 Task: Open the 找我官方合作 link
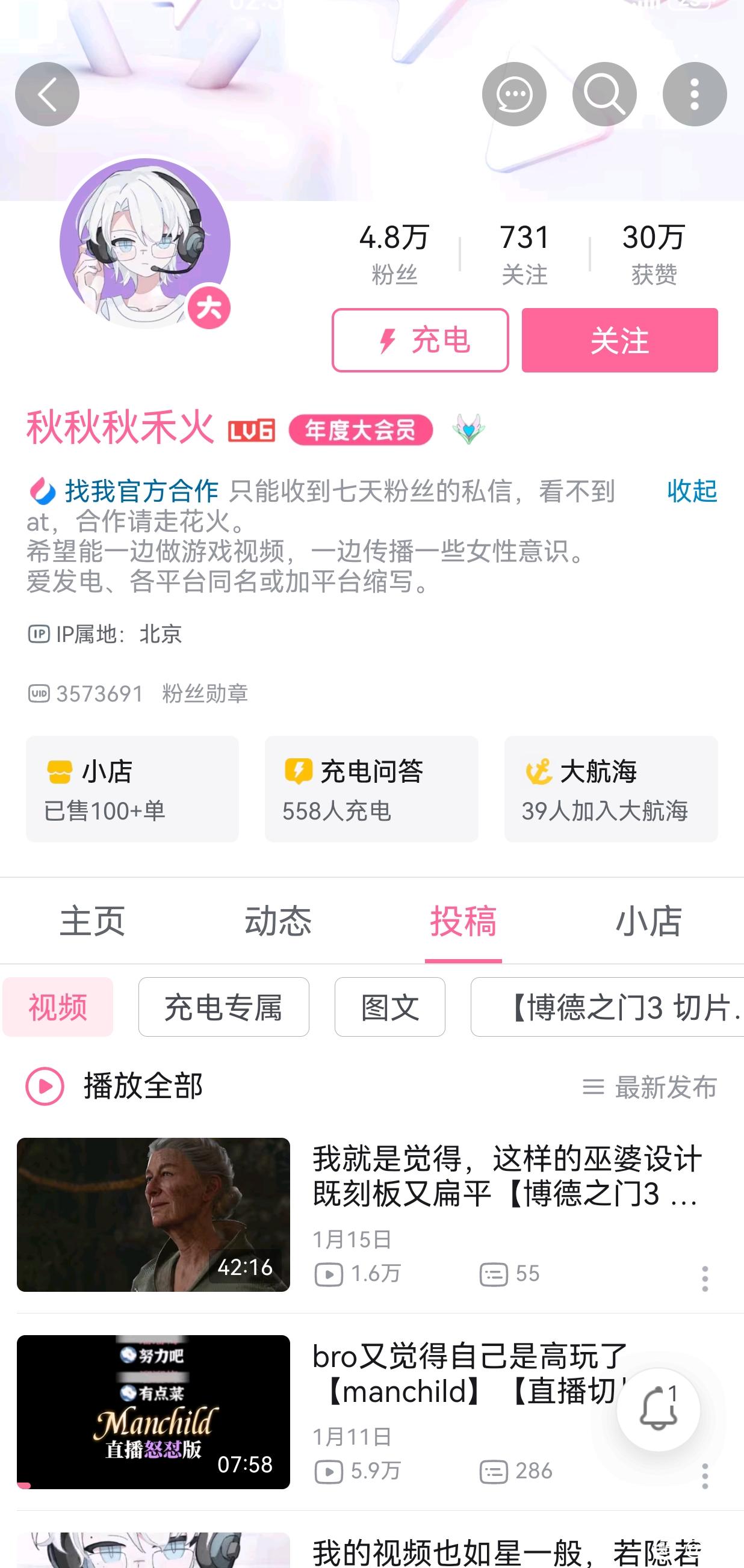coord(140,490)
